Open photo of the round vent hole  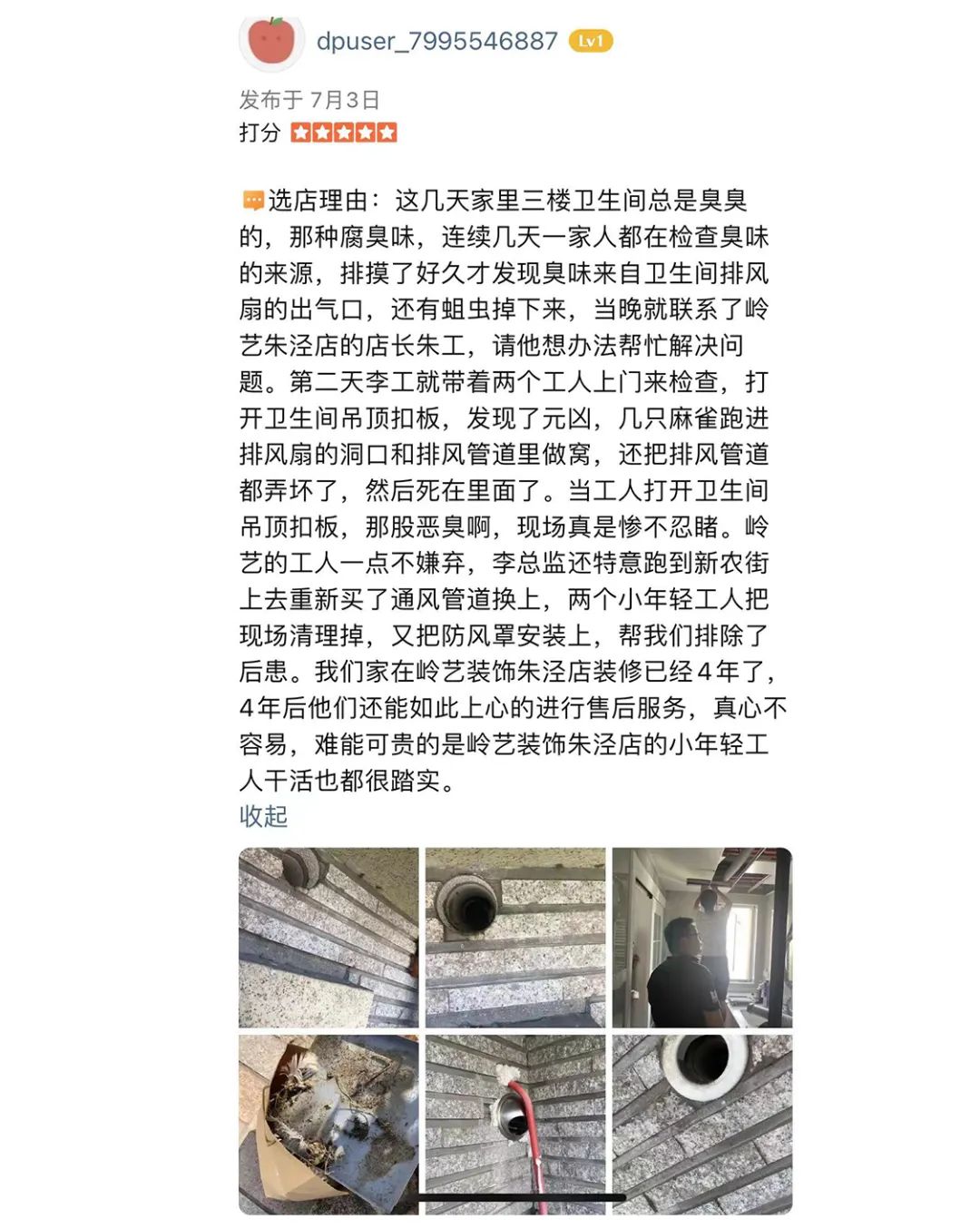point(514,937)
